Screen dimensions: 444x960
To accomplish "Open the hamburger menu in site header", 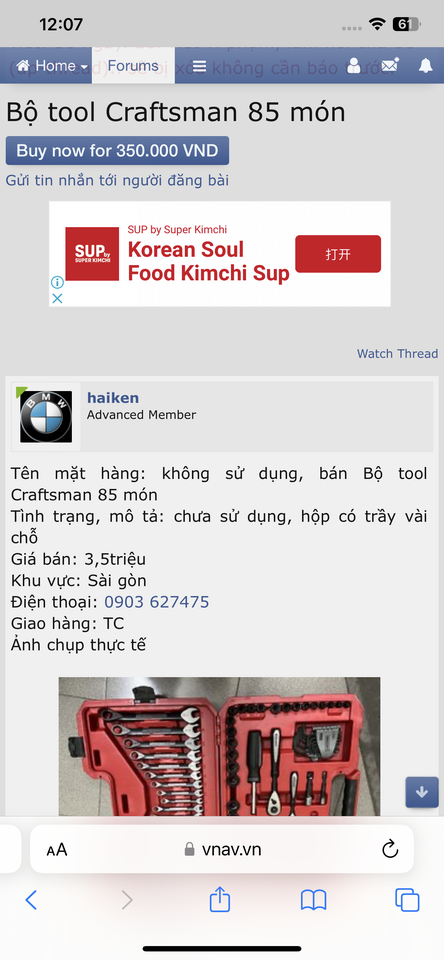I will pyautogui.click(x=199, y=66).
